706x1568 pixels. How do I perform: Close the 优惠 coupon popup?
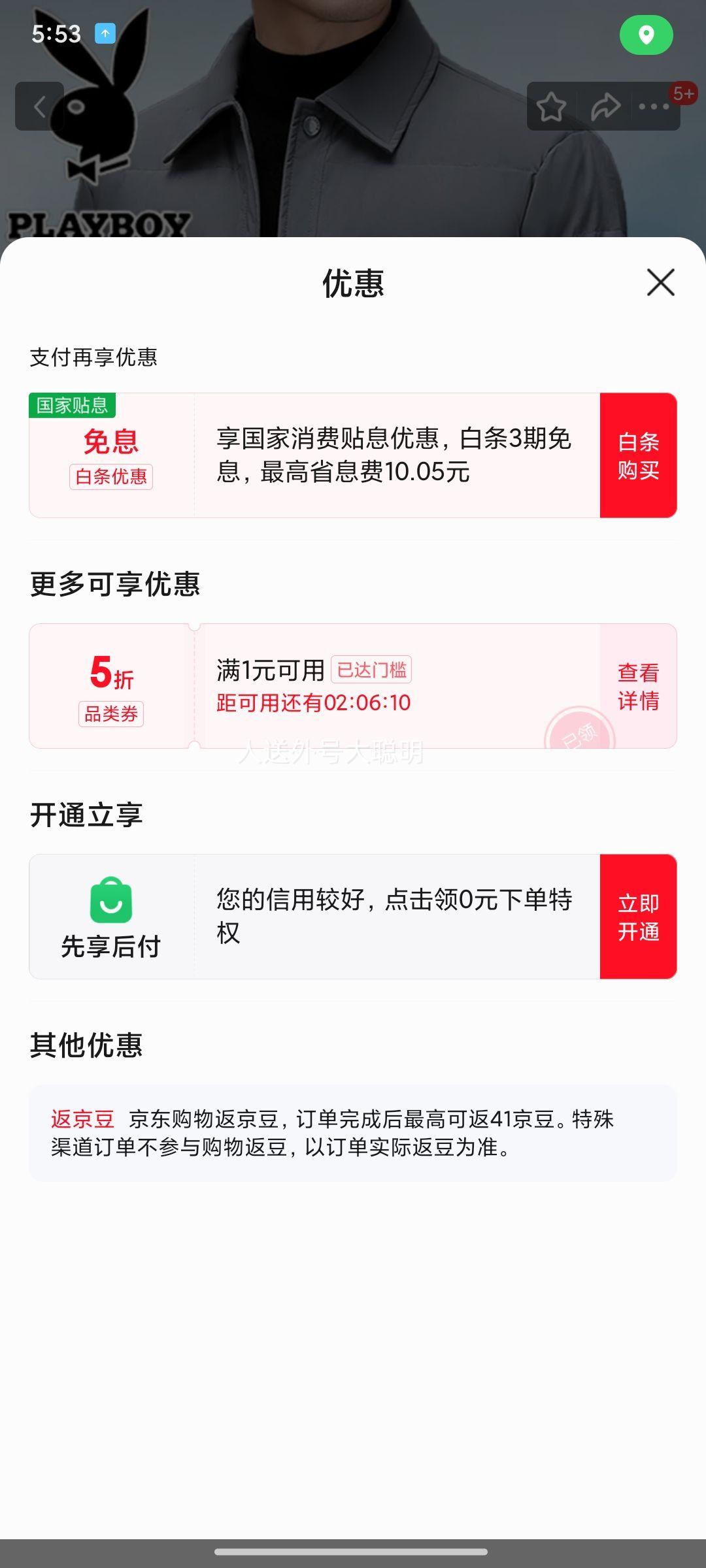click(x=660, y=282)
